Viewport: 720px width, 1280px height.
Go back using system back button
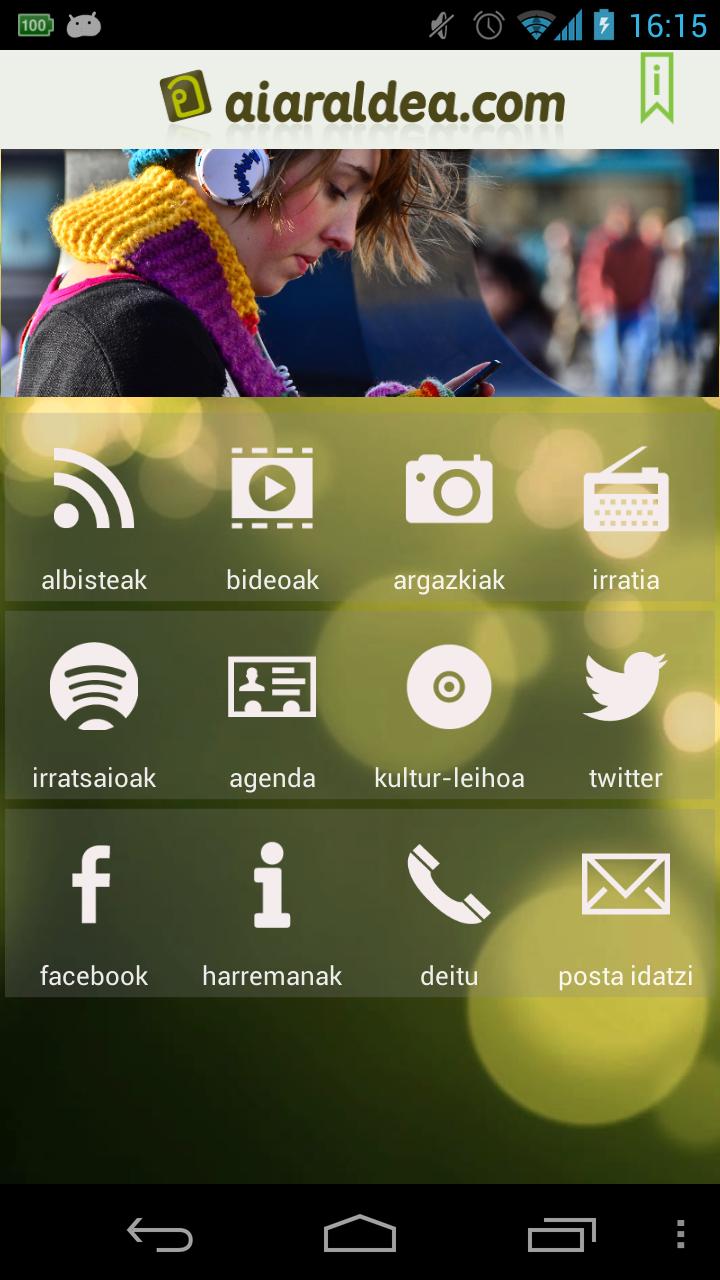coord(160,1233)
